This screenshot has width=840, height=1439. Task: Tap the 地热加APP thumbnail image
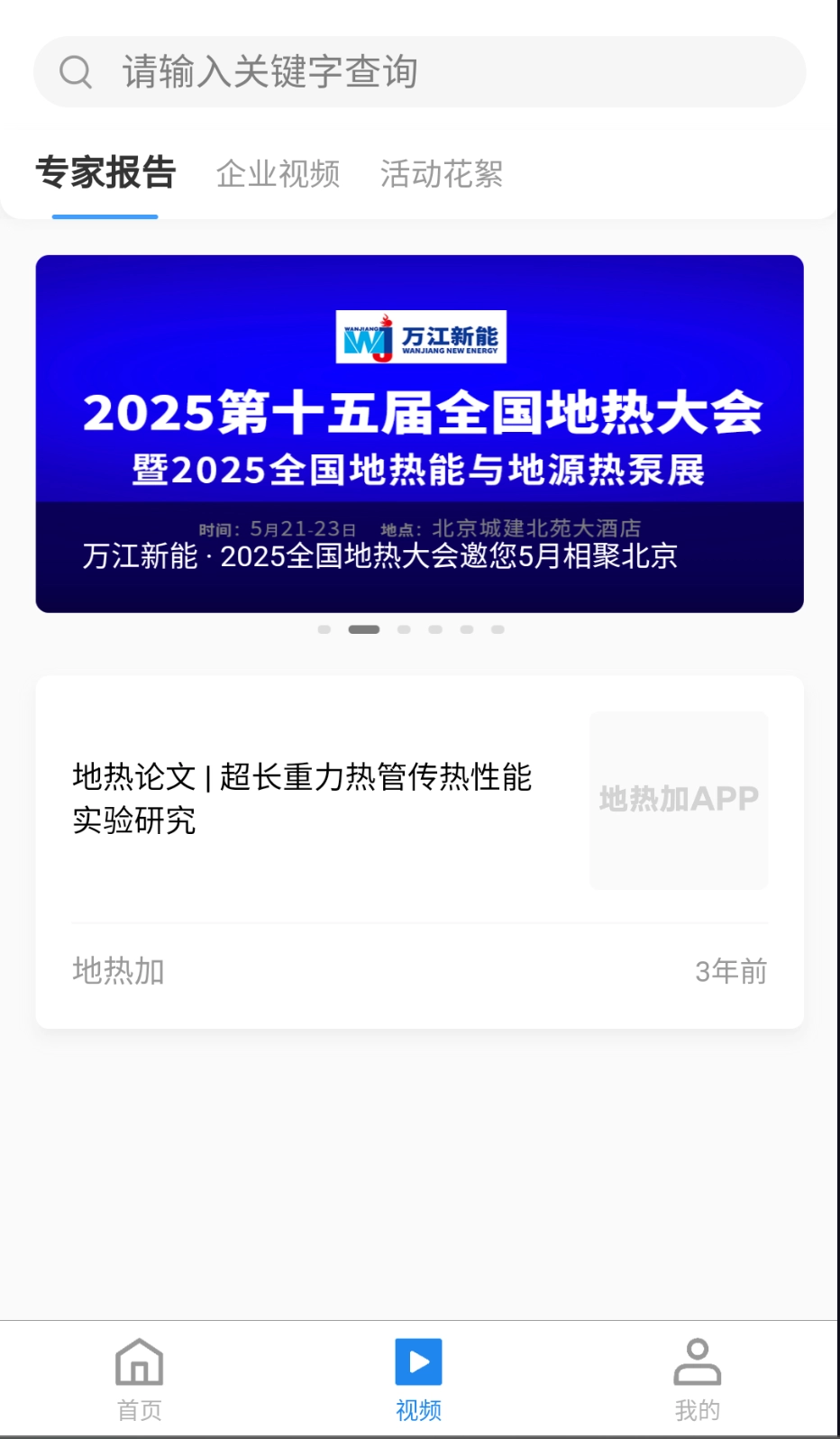click(x=678, y=799)
